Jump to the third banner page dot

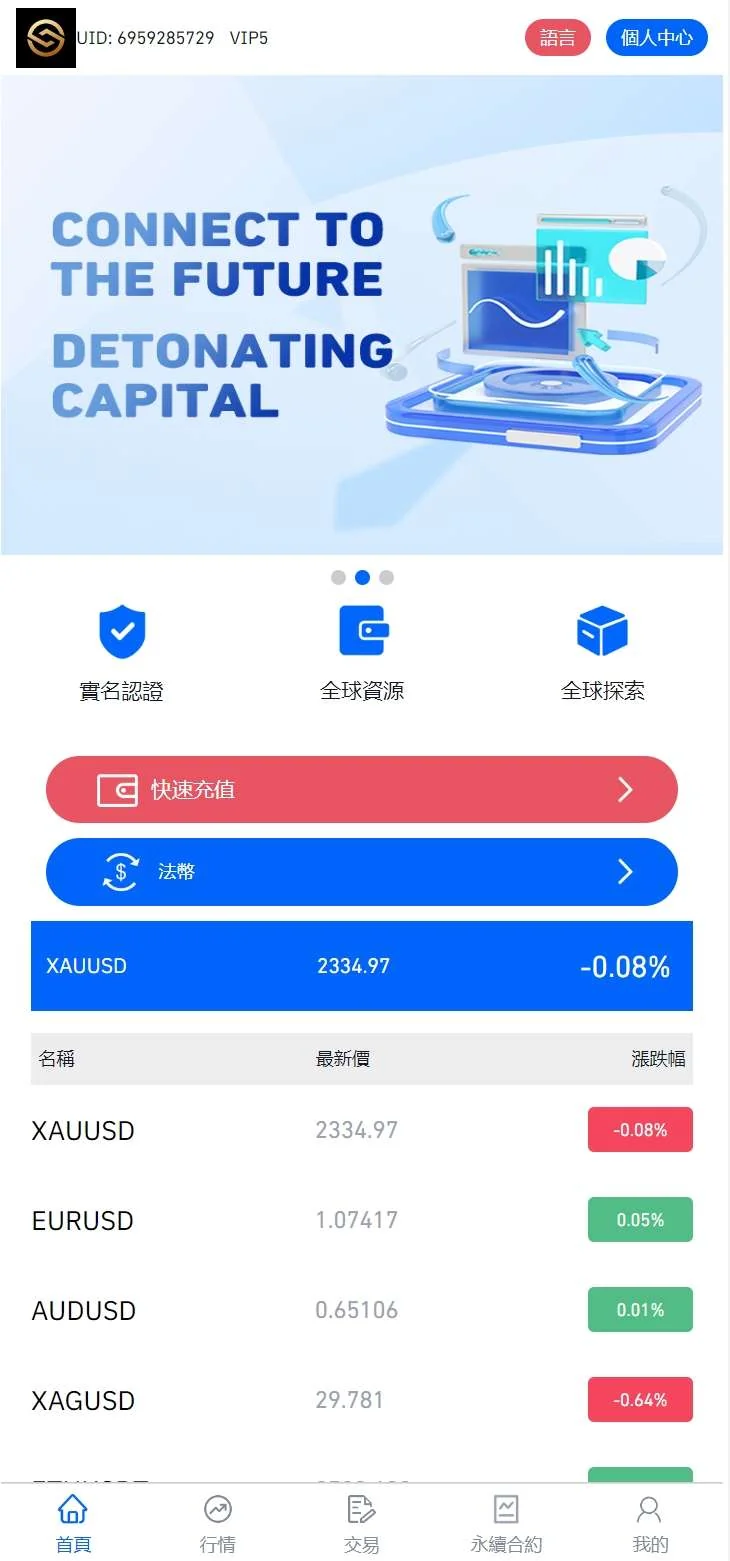coord(387,577)
